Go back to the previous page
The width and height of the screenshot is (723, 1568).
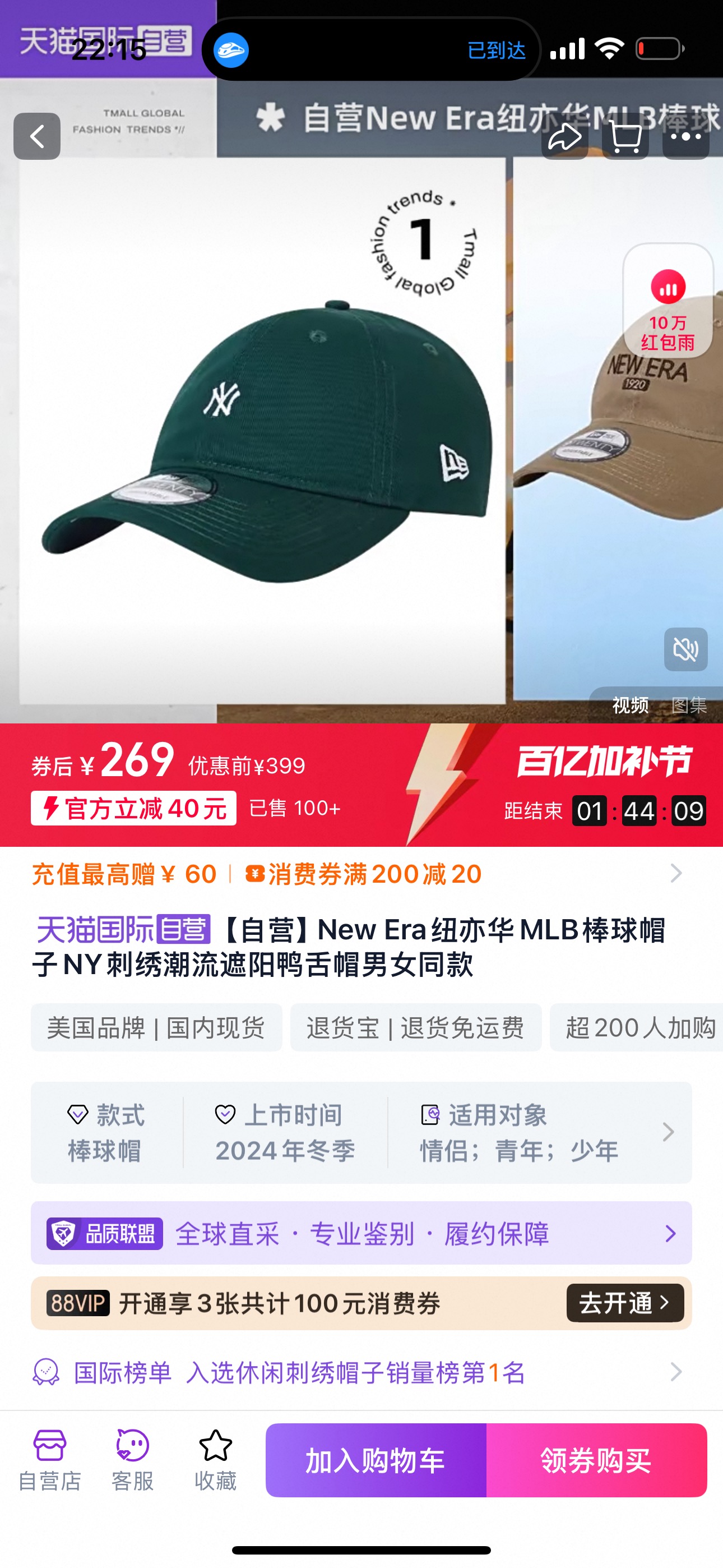pyautogui.click(x=37, y=136)
